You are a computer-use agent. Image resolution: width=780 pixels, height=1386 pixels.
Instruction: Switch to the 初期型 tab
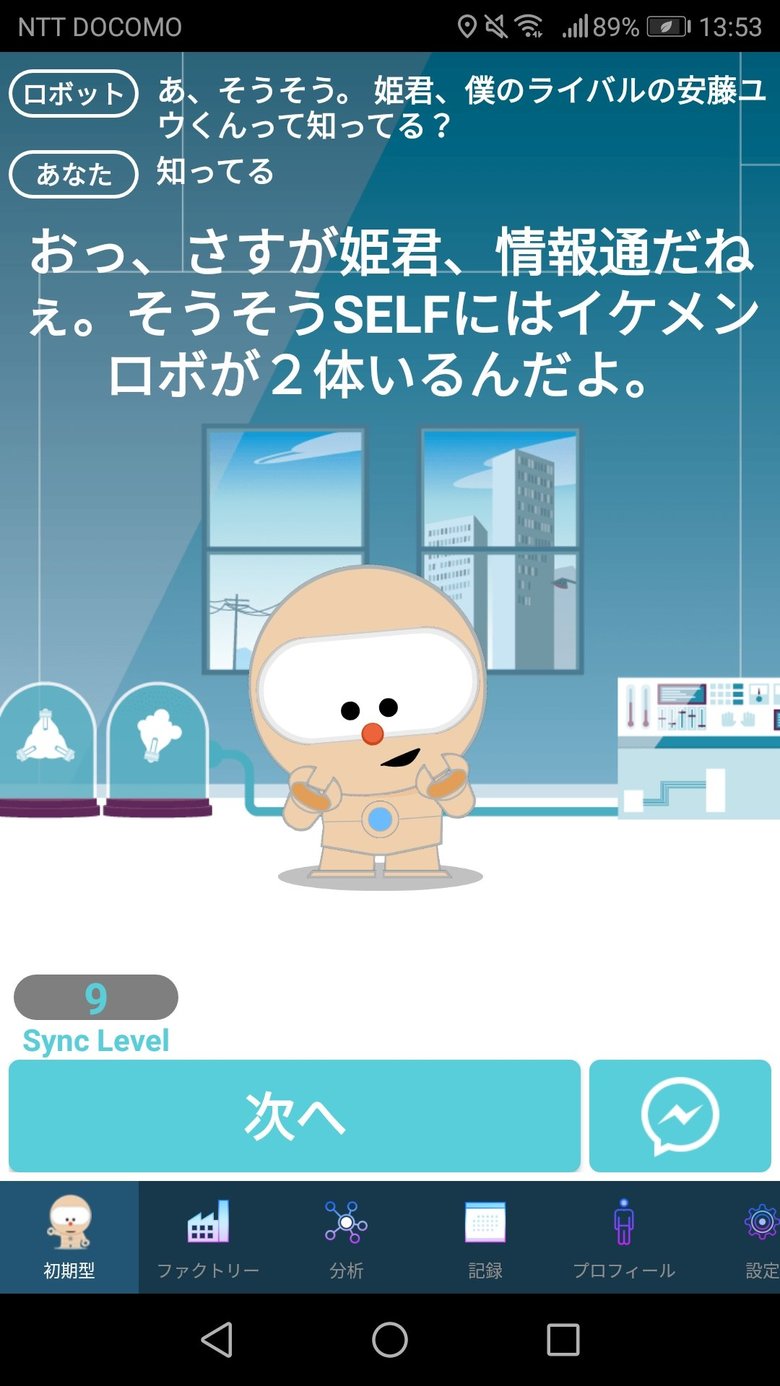69,1237
